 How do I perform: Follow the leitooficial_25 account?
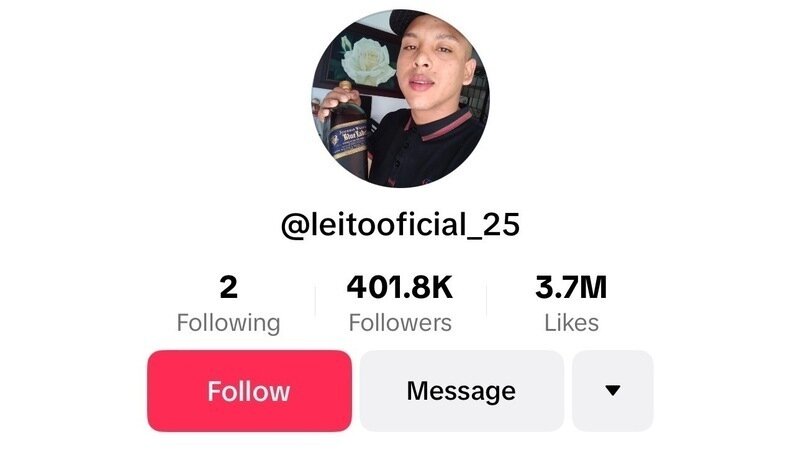coord(249,391)
